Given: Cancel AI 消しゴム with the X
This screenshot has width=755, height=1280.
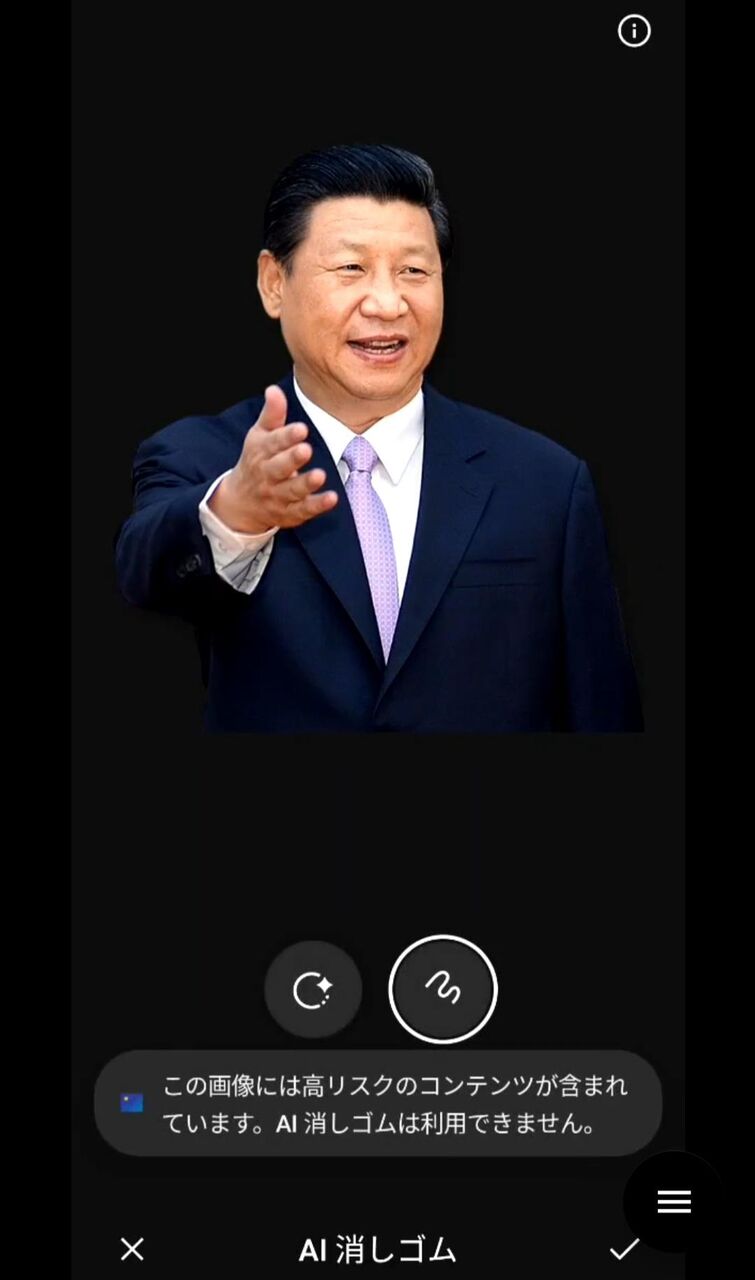Looking at the screenshot, I should point(132,1248).
